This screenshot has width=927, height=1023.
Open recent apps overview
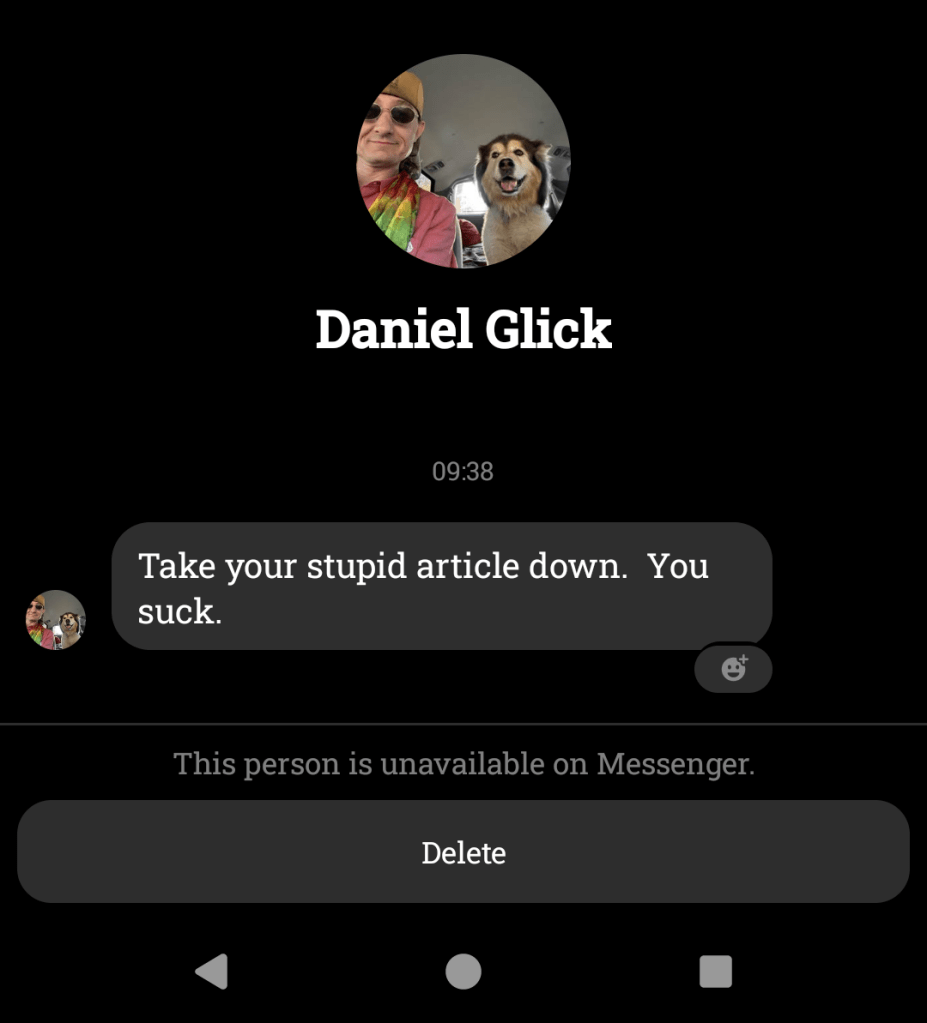point(715,971)
